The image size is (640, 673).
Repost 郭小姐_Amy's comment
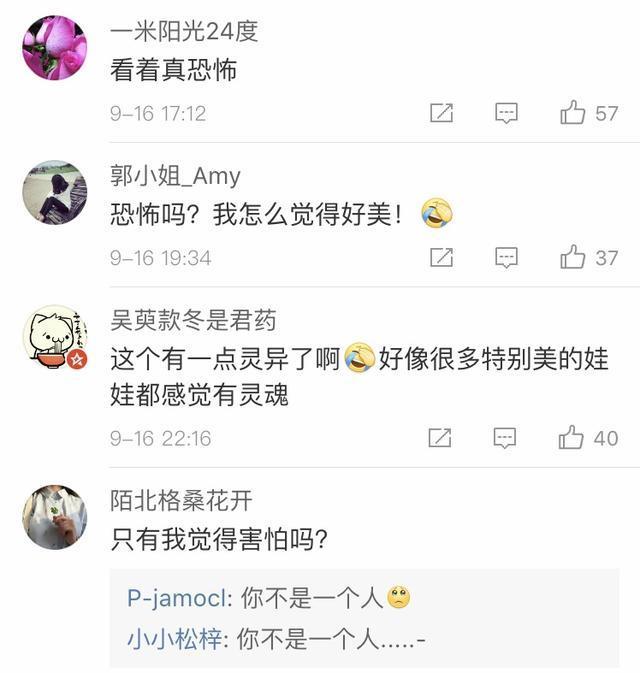point(441,258)
